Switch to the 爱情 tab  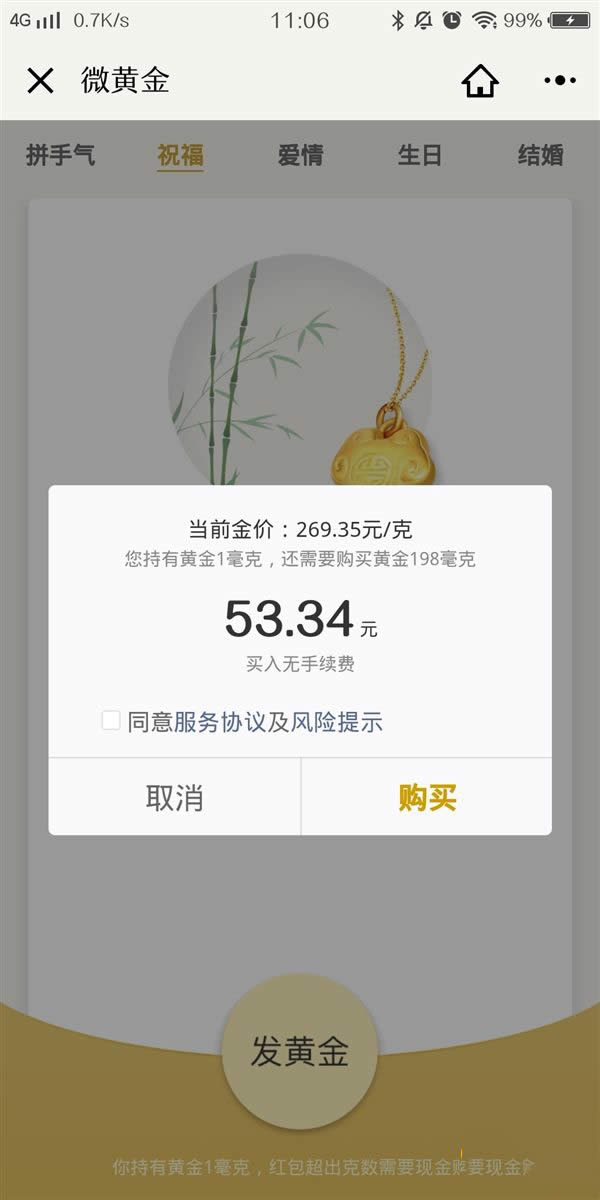300,155
